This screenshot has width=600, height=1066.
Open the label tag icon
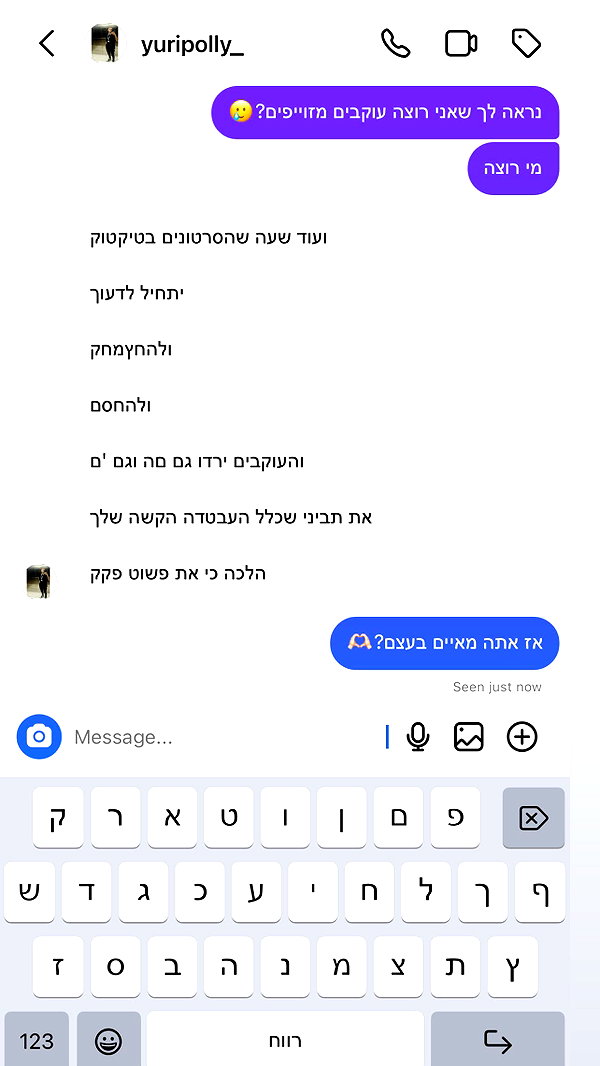click(x=526, y=44)
